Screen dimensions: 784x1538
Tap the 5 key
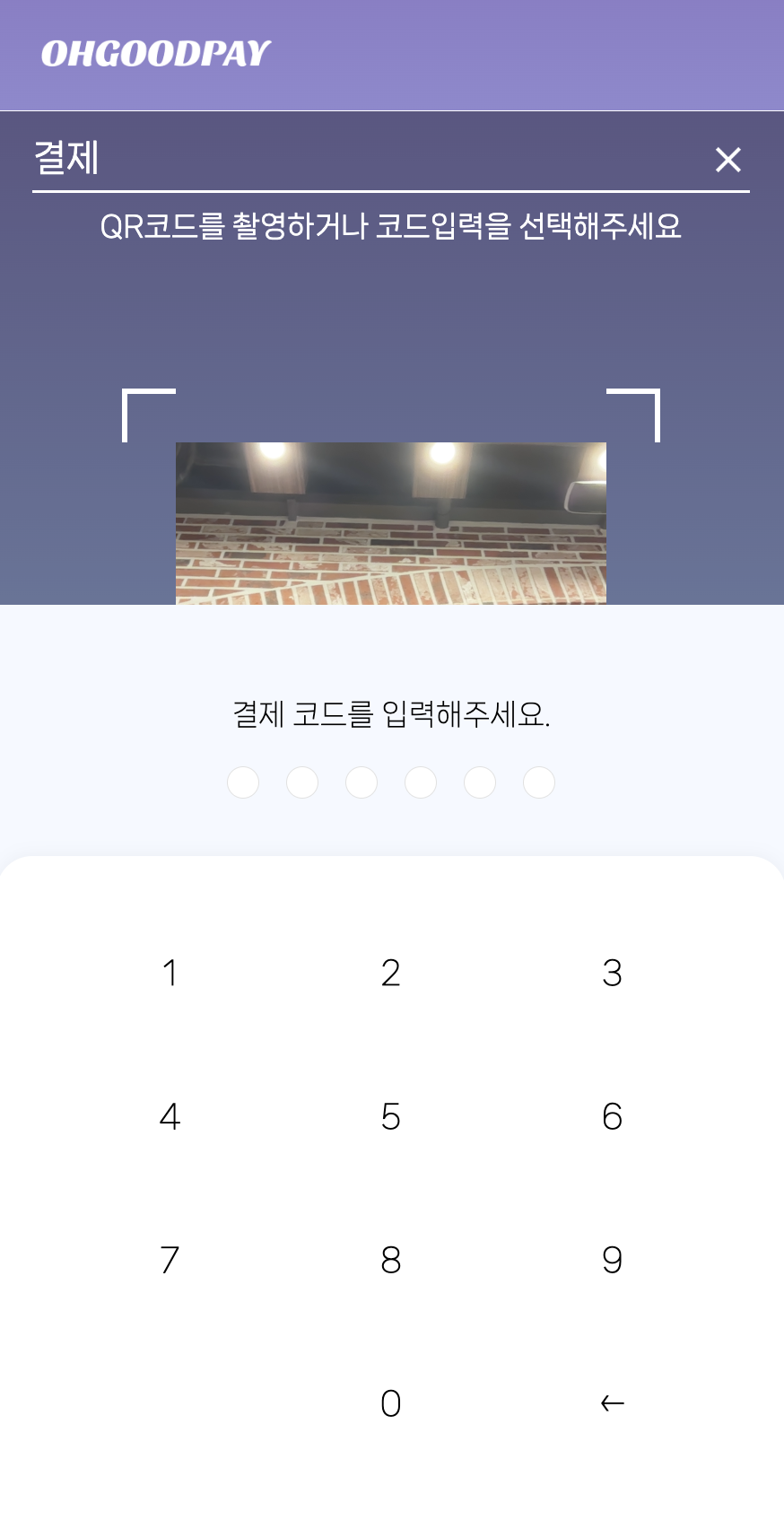coord(390,1116)
